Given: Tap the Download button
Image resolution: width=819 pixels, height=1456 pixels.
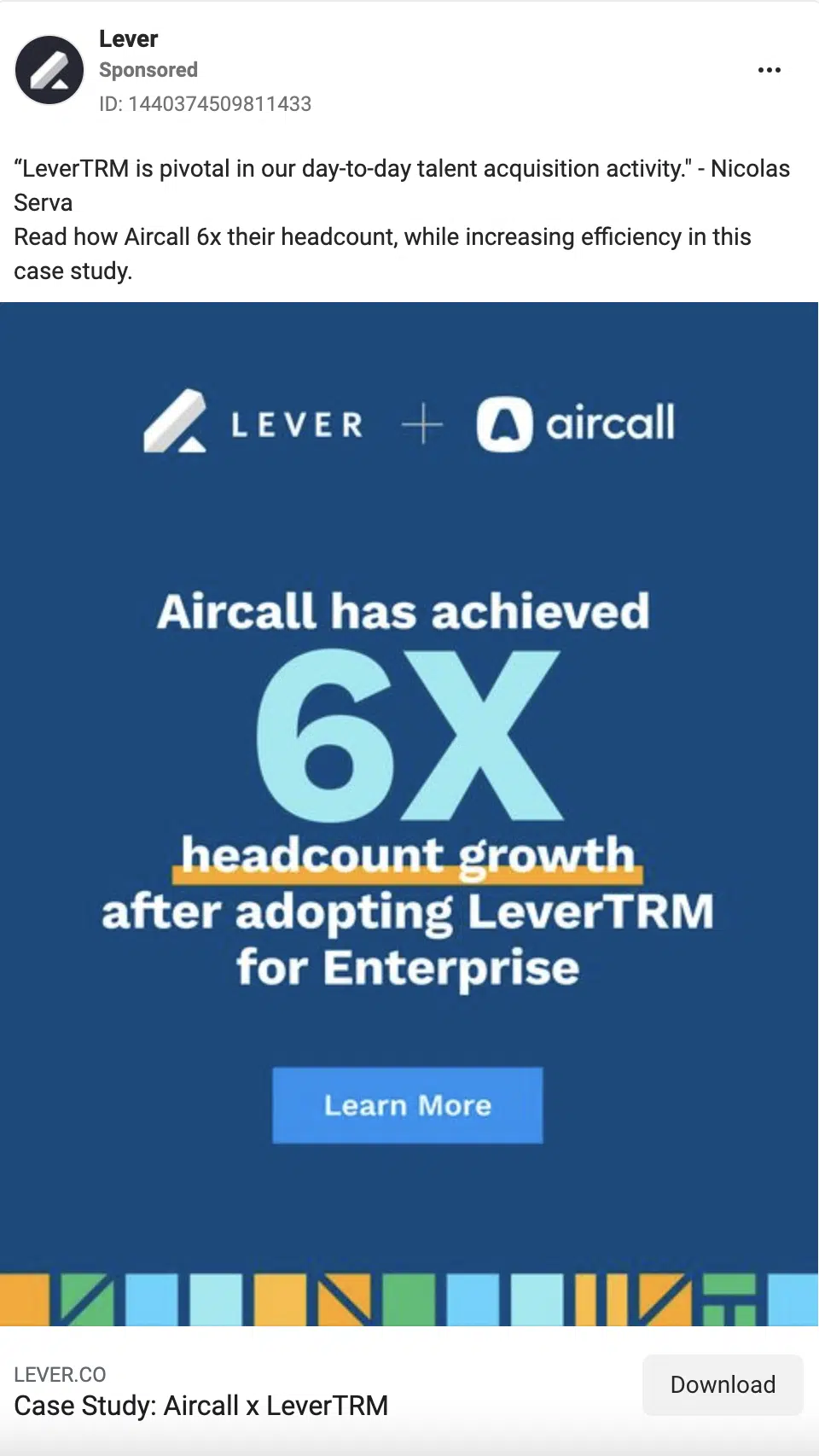Looking at the screenshot, I should coord(723,1384).
